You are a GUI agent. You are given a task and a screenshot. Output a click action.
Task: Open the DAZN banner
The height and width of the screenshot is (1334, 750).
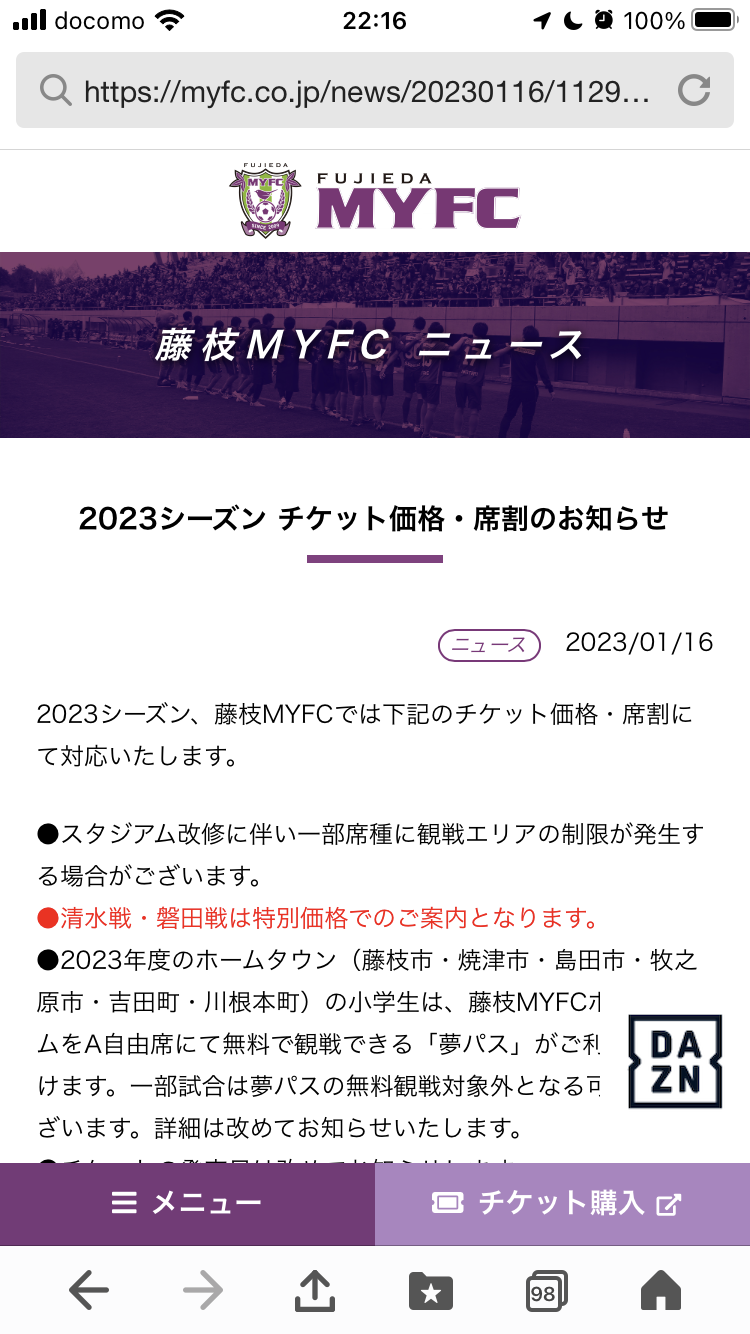(x=674, y=1061)
